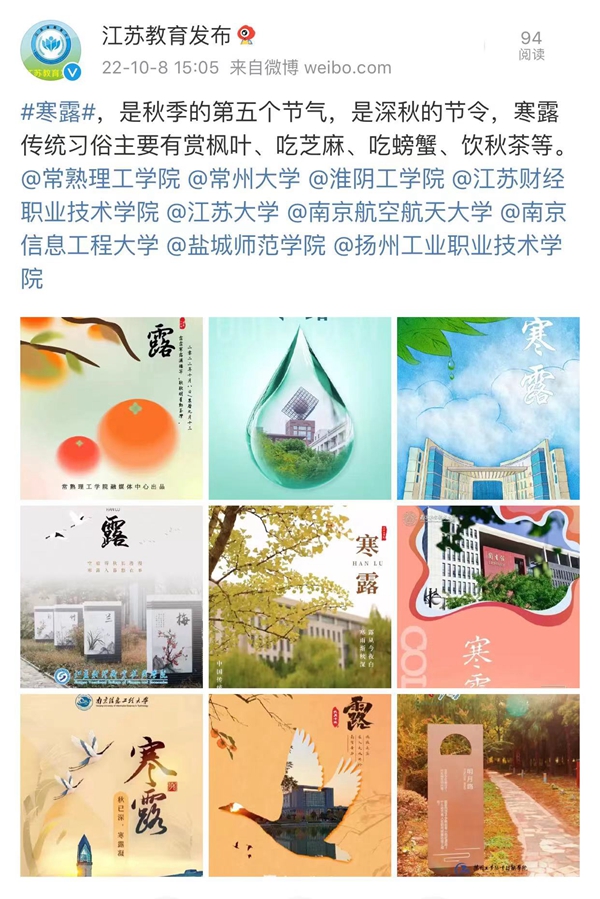Open the white bird silhouette picture

point(299,785)
